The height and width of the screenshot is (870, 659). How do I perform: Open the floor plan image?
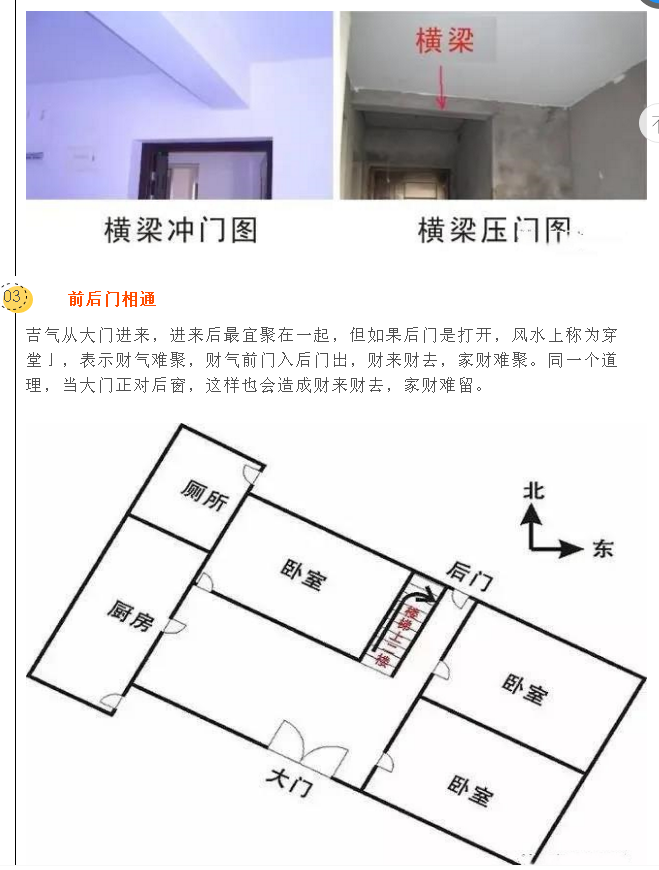click(330, 640)
